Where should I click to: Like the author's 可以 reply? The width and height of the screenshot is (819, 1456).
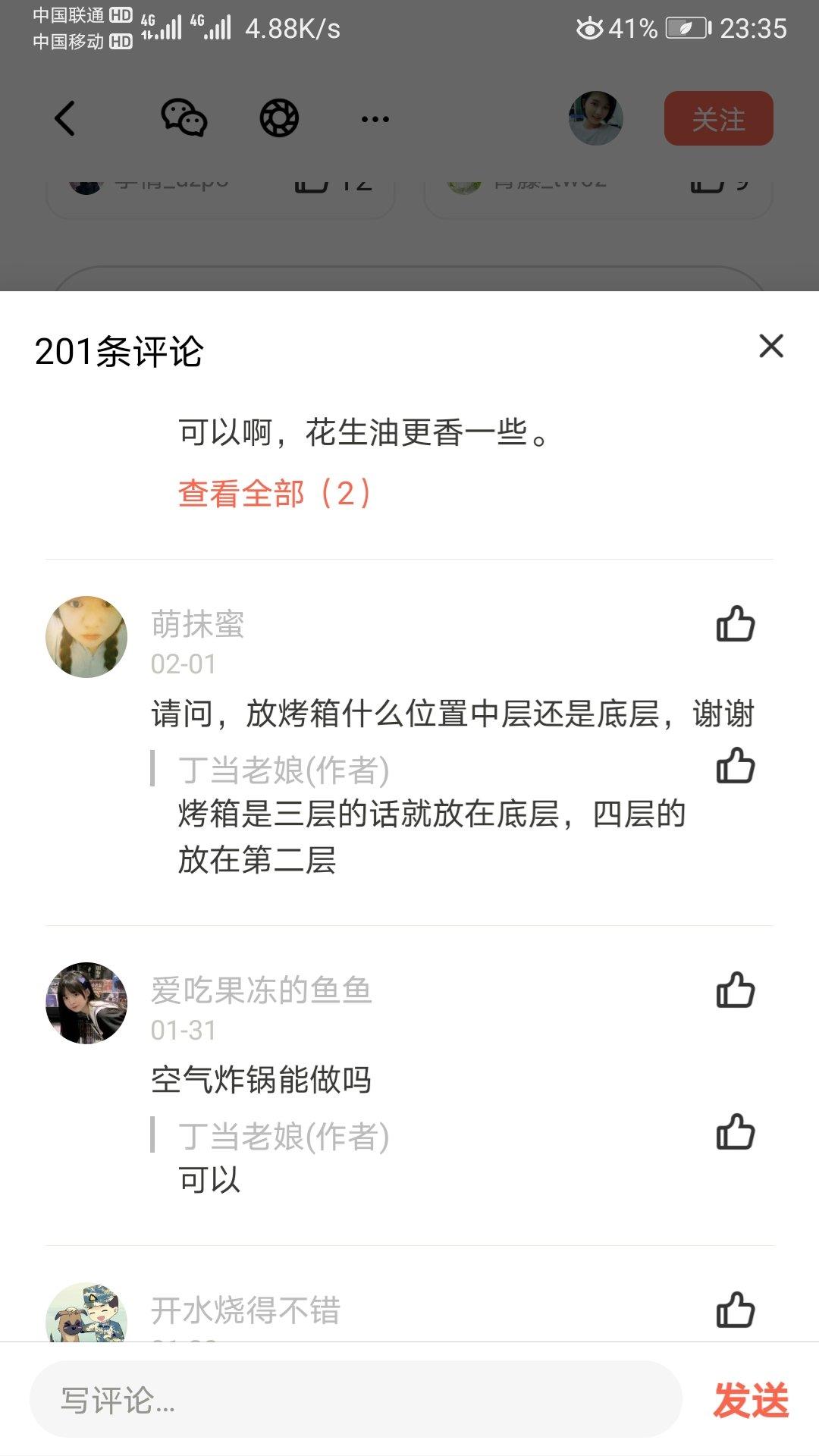pyautogui.click(x=735, y=1132)
